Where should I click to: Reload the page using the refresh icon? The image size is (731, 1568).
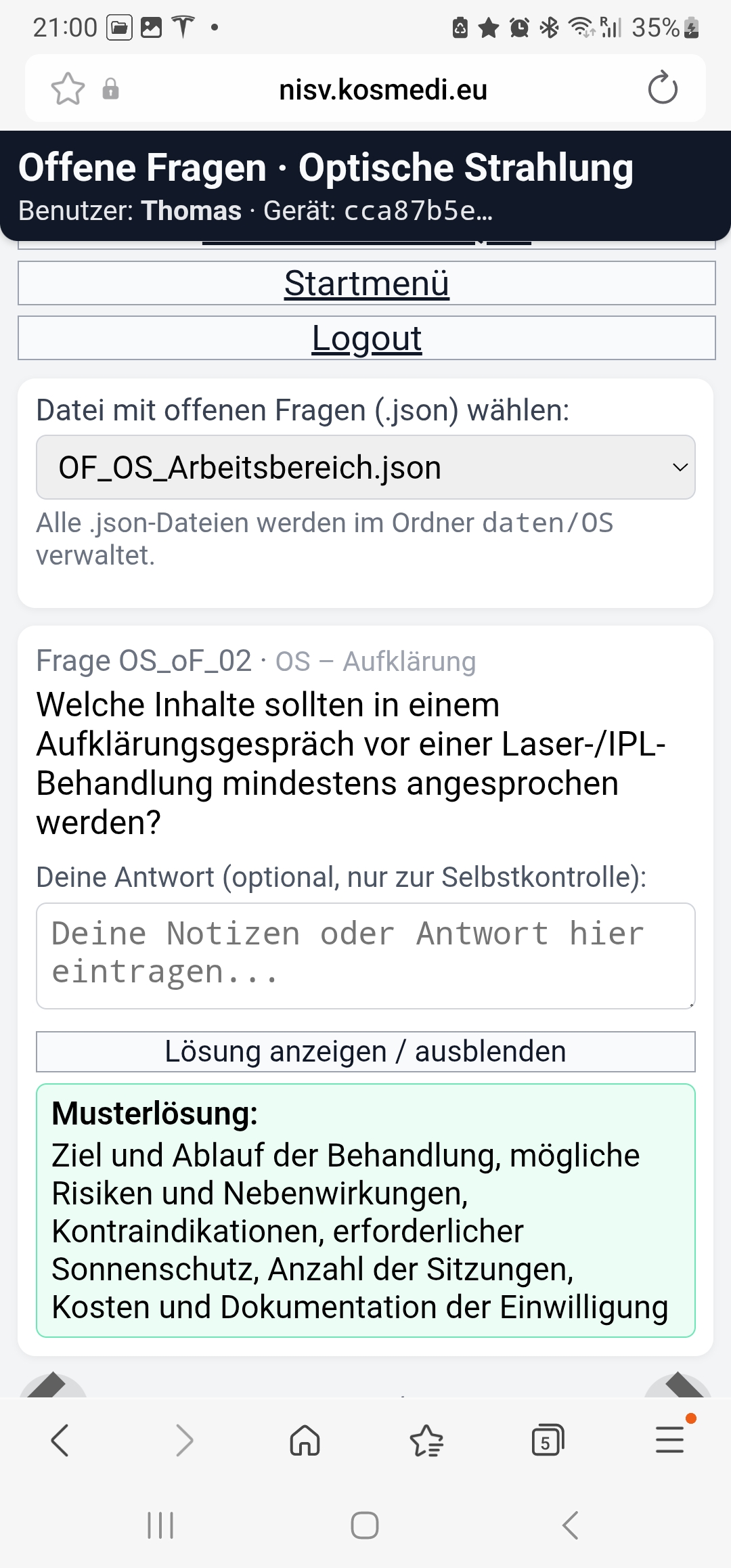pyautogui.click(x=662, y=88)
